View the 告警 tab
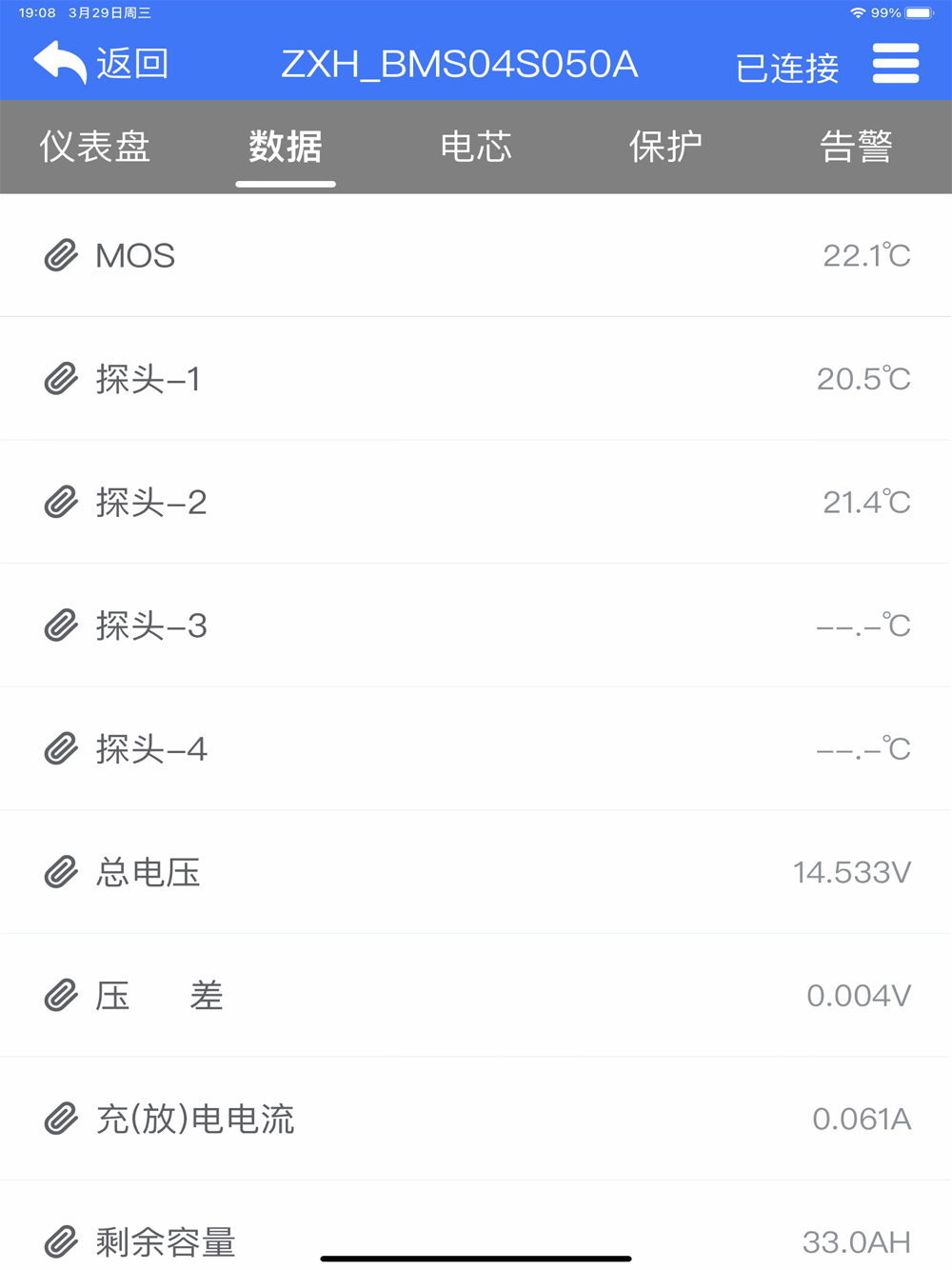The image size is (952, 1270). [856, 147]
